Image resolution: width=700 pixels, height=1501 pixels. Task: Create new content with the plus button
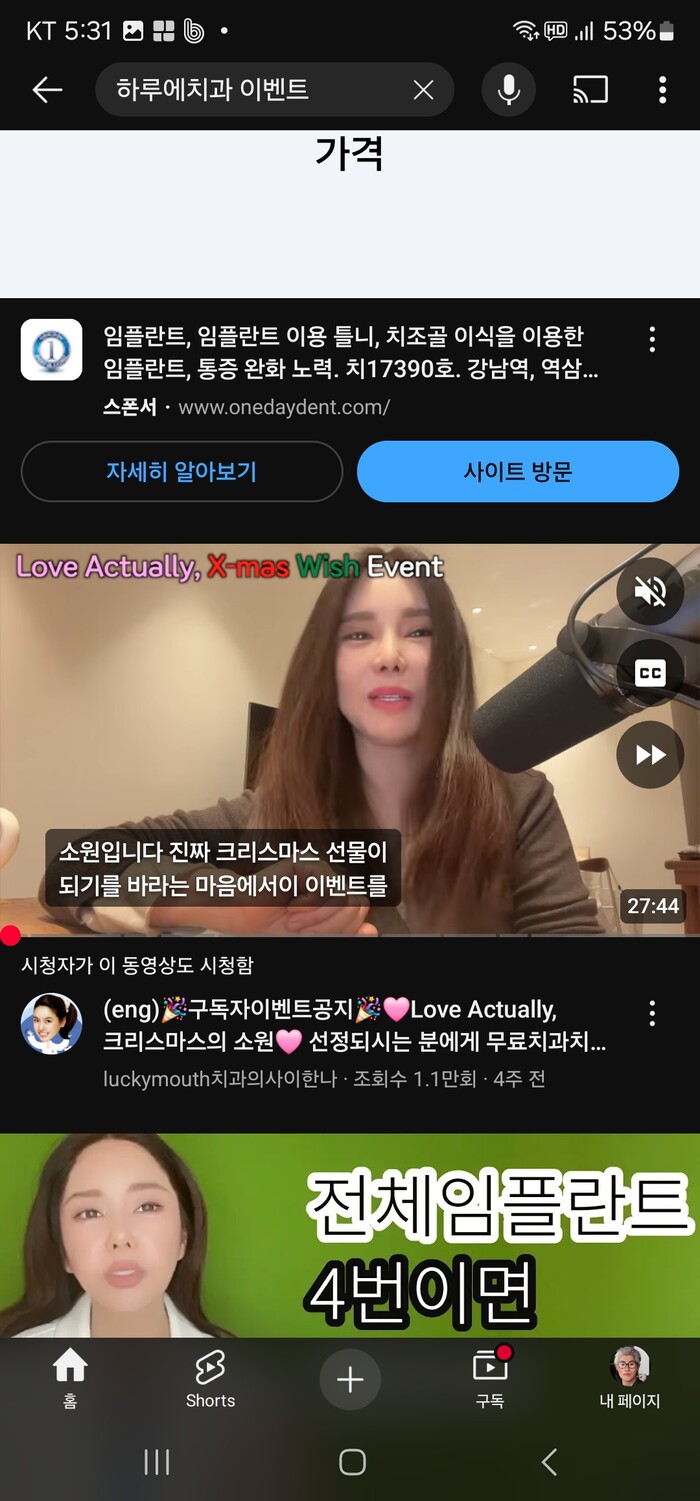coord(349,1380)
